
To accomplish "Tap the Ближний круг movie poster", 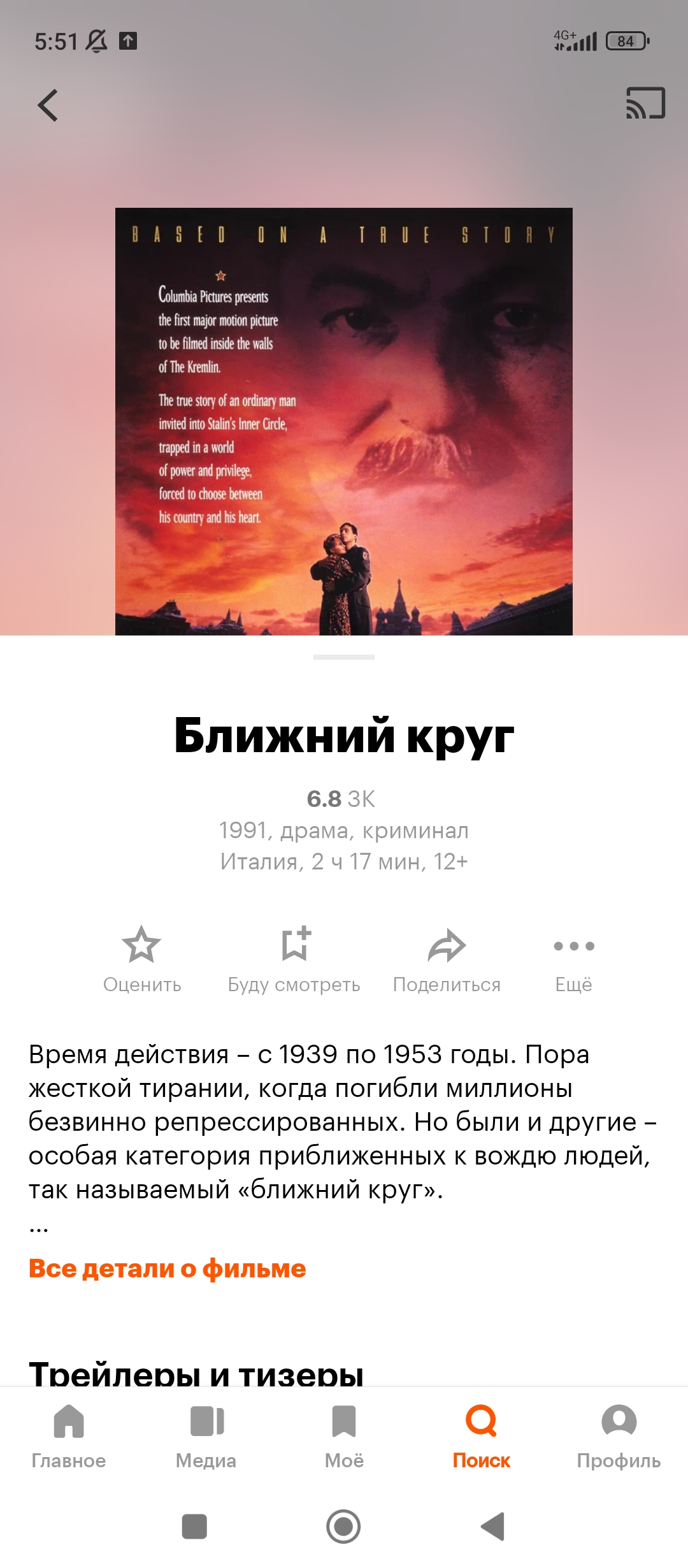I will [x=344, y=421].
